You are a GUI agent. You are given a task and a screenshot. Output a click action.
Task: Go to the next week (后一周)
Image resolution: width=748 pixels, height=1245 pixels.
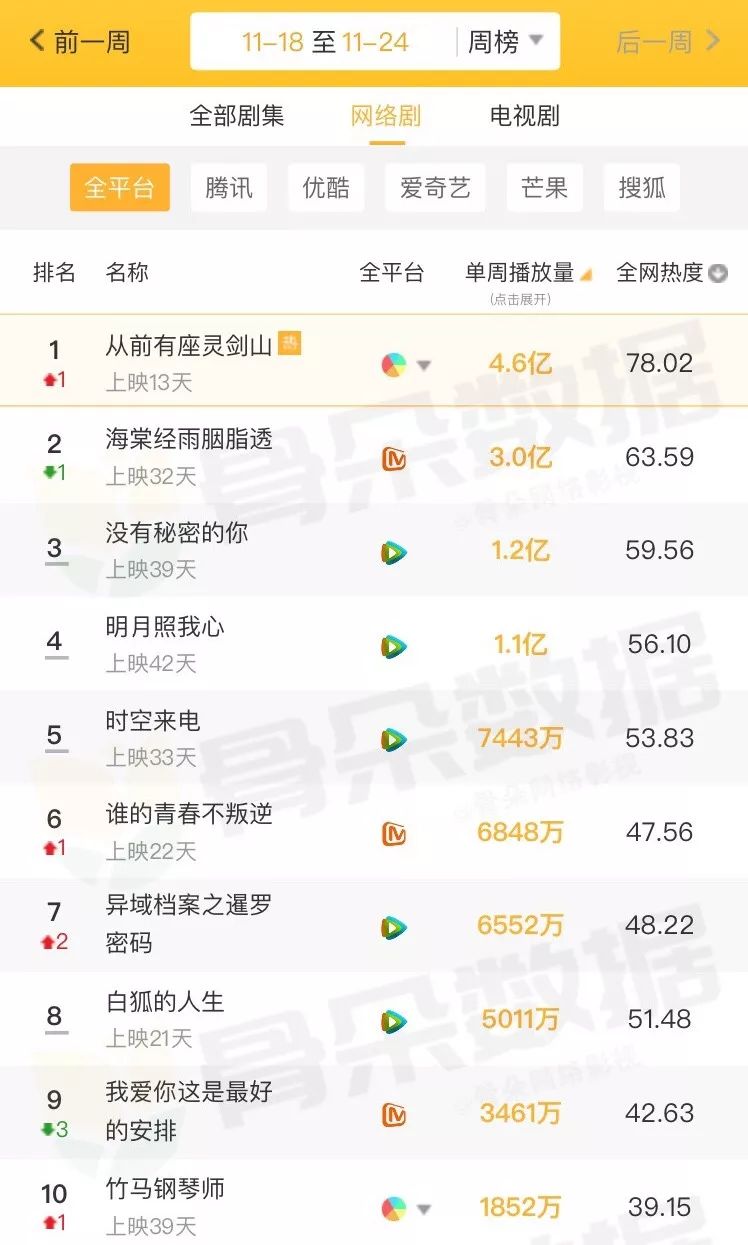point(668,42)
